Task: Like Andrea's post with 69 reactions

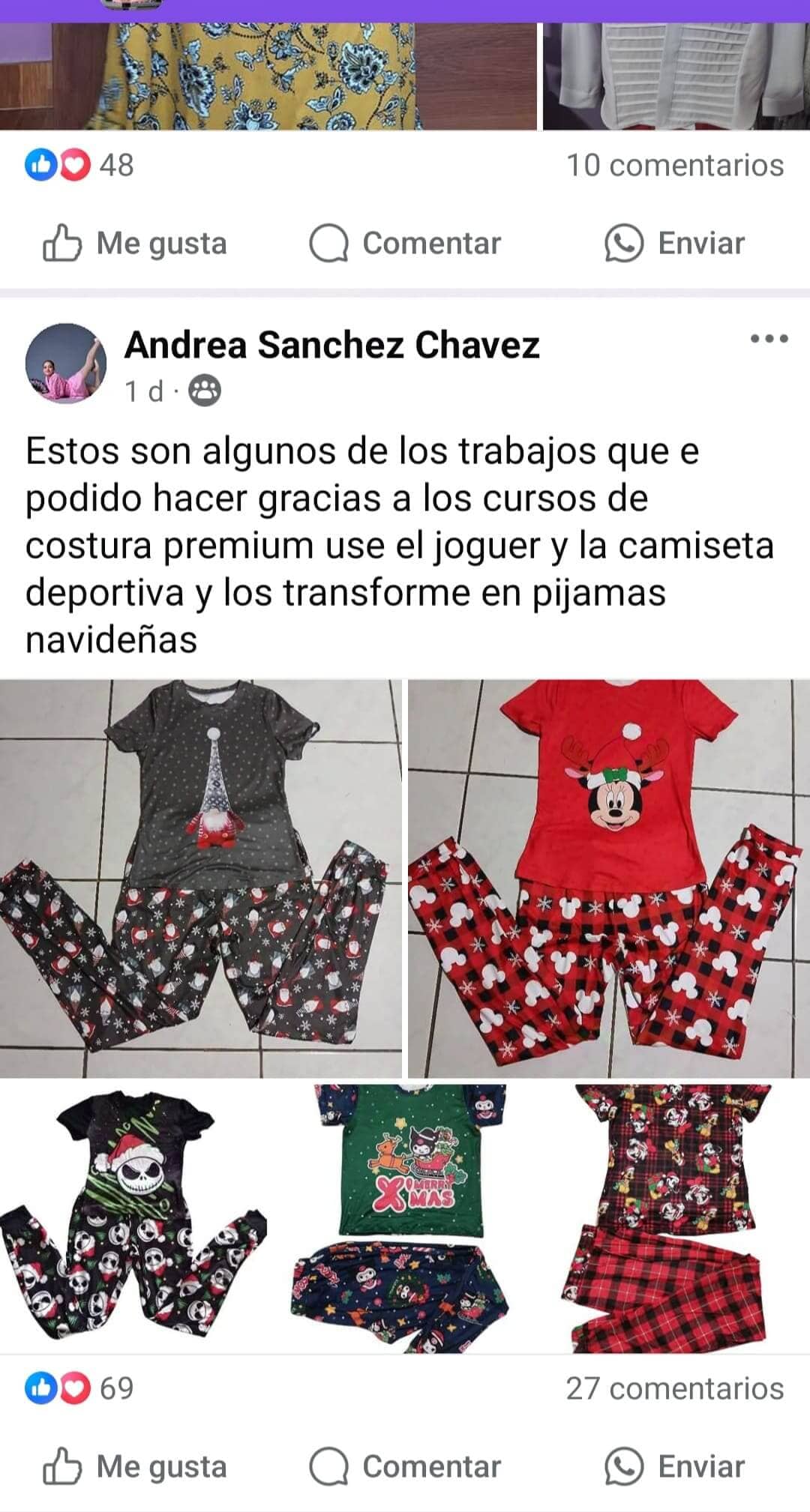Action: tap(135, 1467)
